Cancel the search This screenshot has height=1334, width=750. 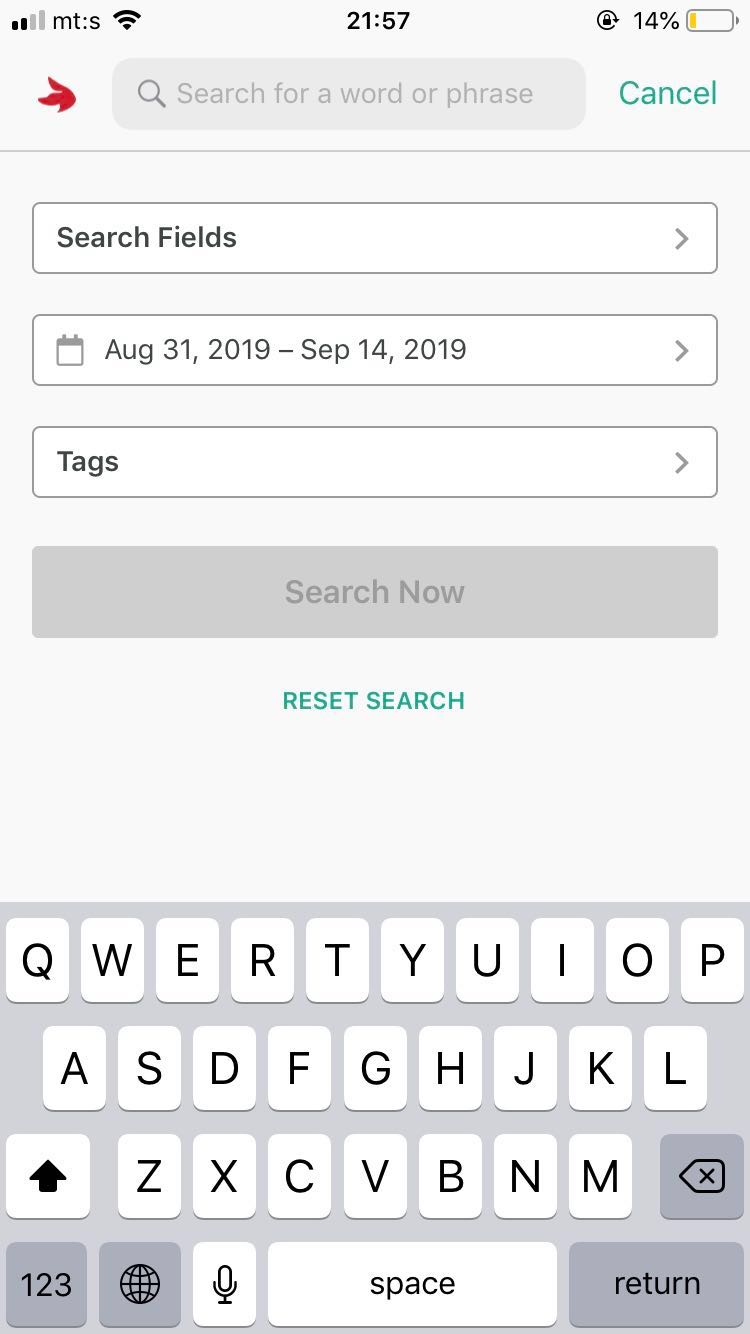667,93
